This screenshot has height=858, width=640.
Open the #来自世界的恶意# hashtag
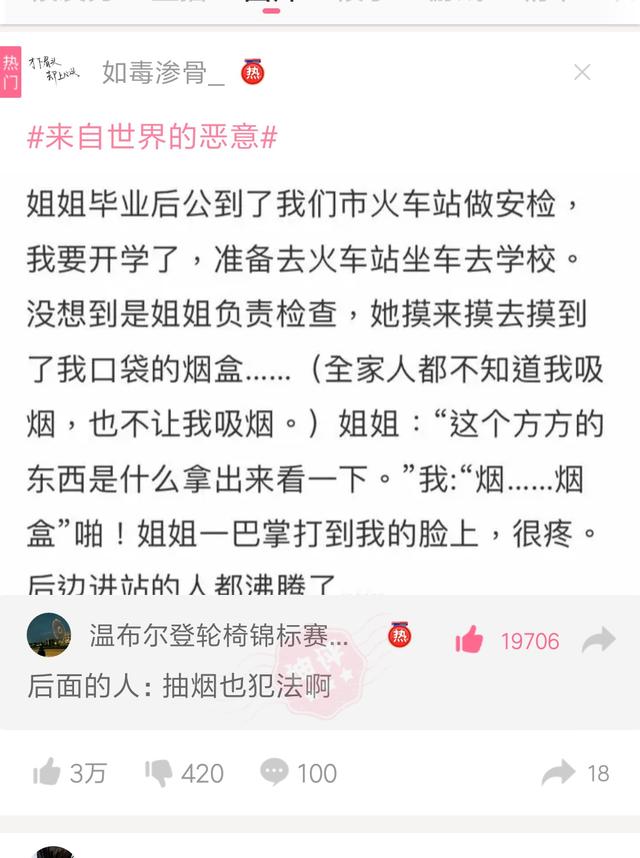pos(152,137)
